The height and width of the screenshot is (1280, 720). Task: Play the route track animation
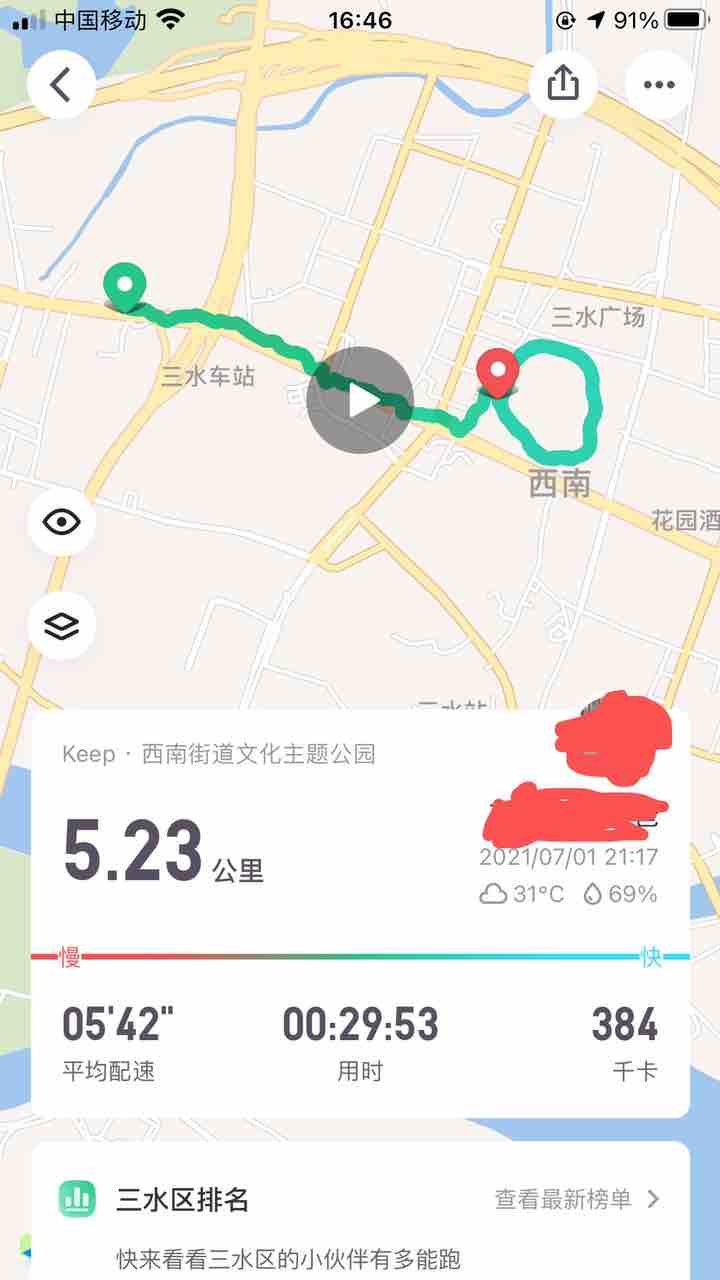tap(360, 401)
